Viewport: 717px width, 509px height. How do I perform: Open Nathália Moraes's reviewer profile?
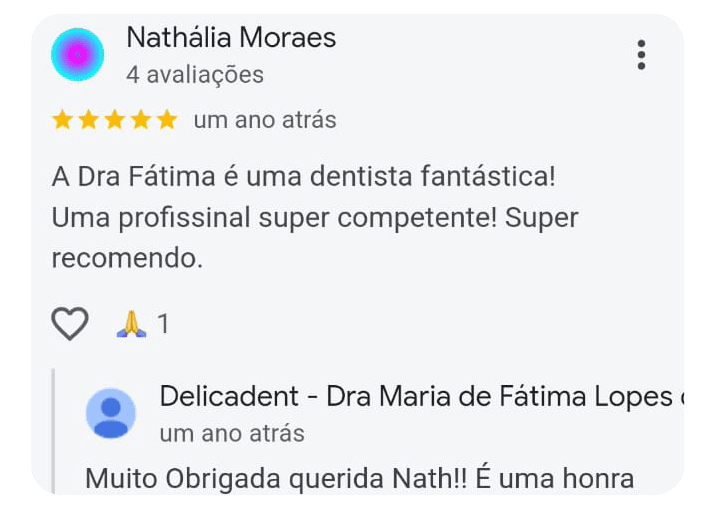[x=230, y=38]
